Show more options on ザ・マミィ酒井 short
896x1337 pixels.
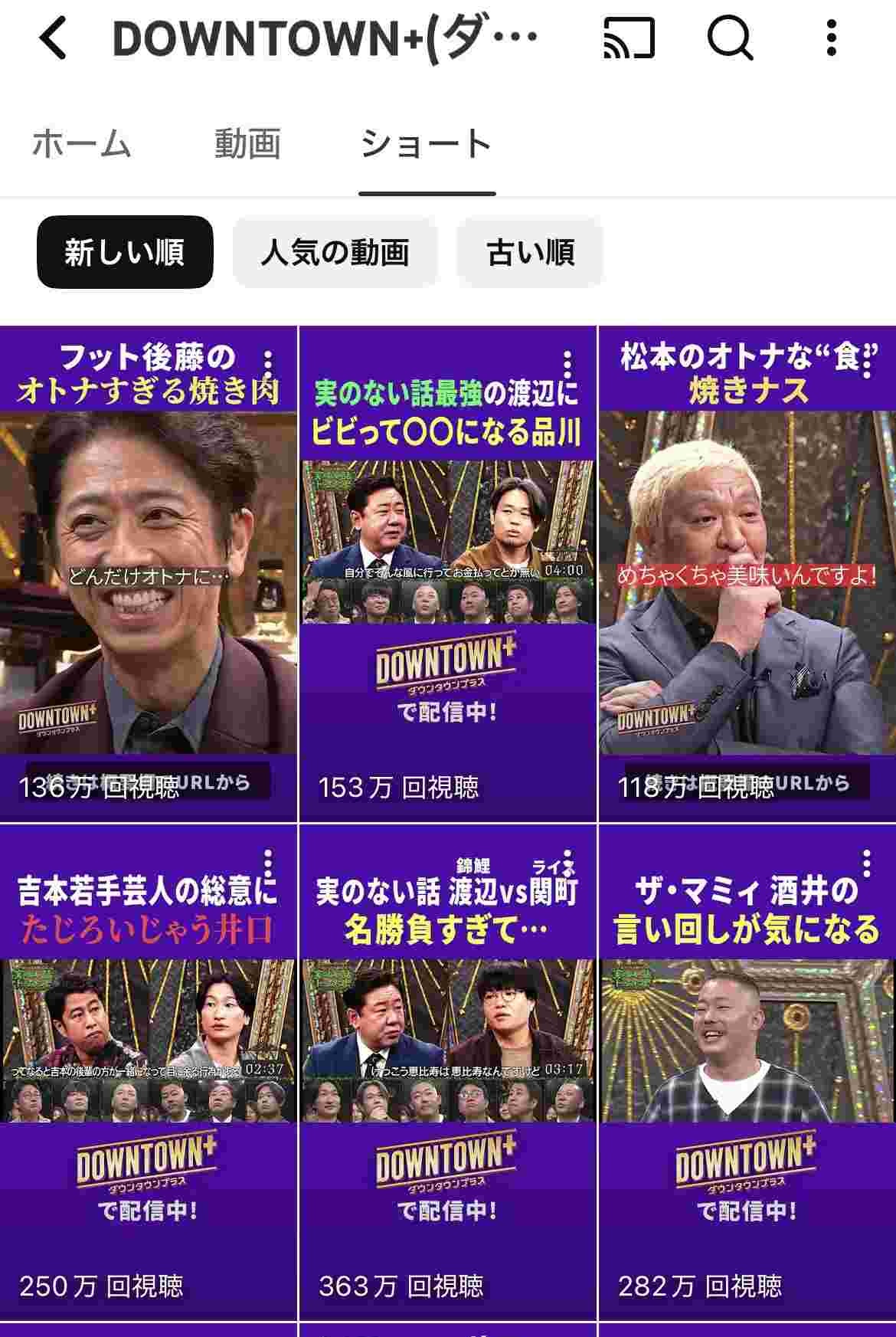pos(867,863)
